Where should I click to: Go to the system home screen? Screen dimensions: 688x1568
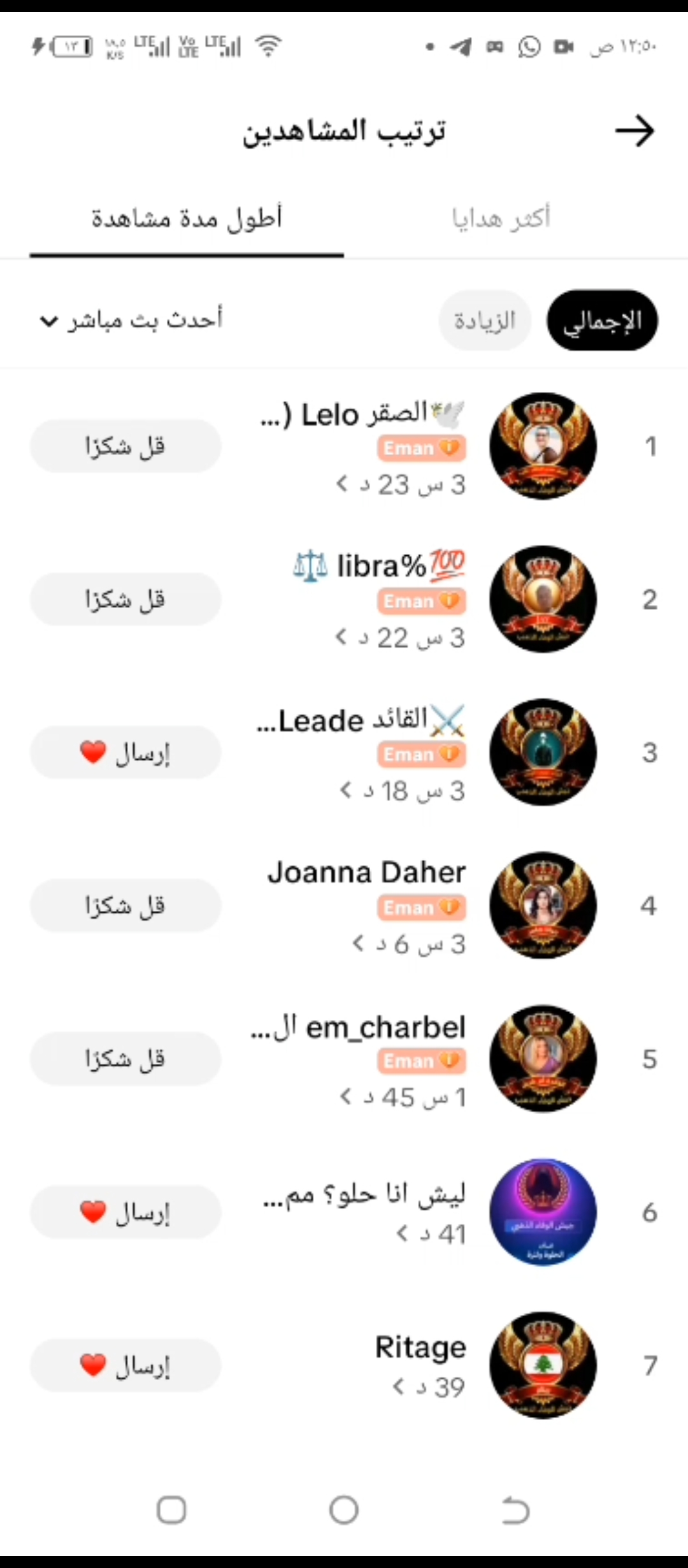[x=344, y=1509]
